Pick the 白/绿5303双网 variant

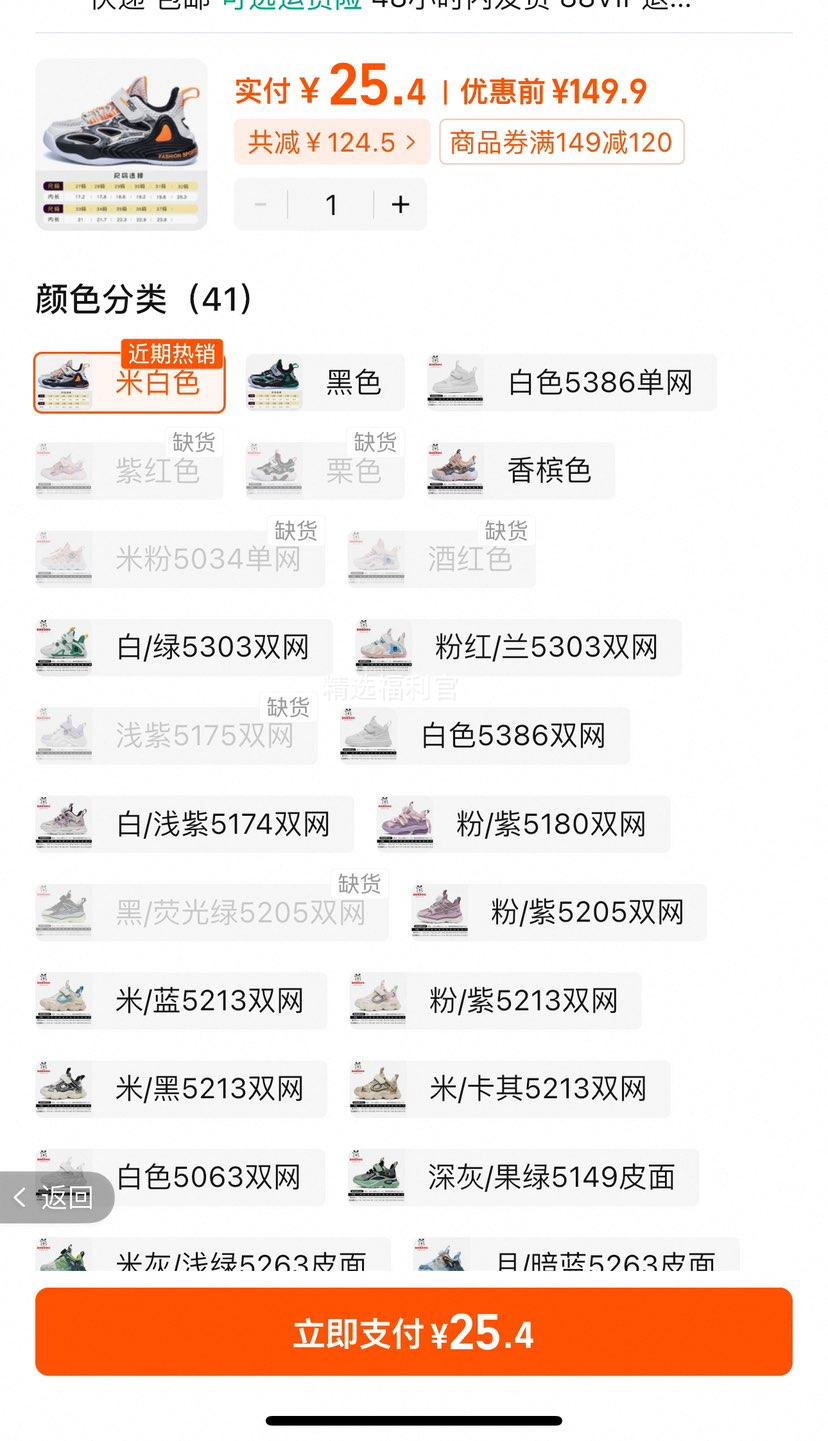(184, 647)
